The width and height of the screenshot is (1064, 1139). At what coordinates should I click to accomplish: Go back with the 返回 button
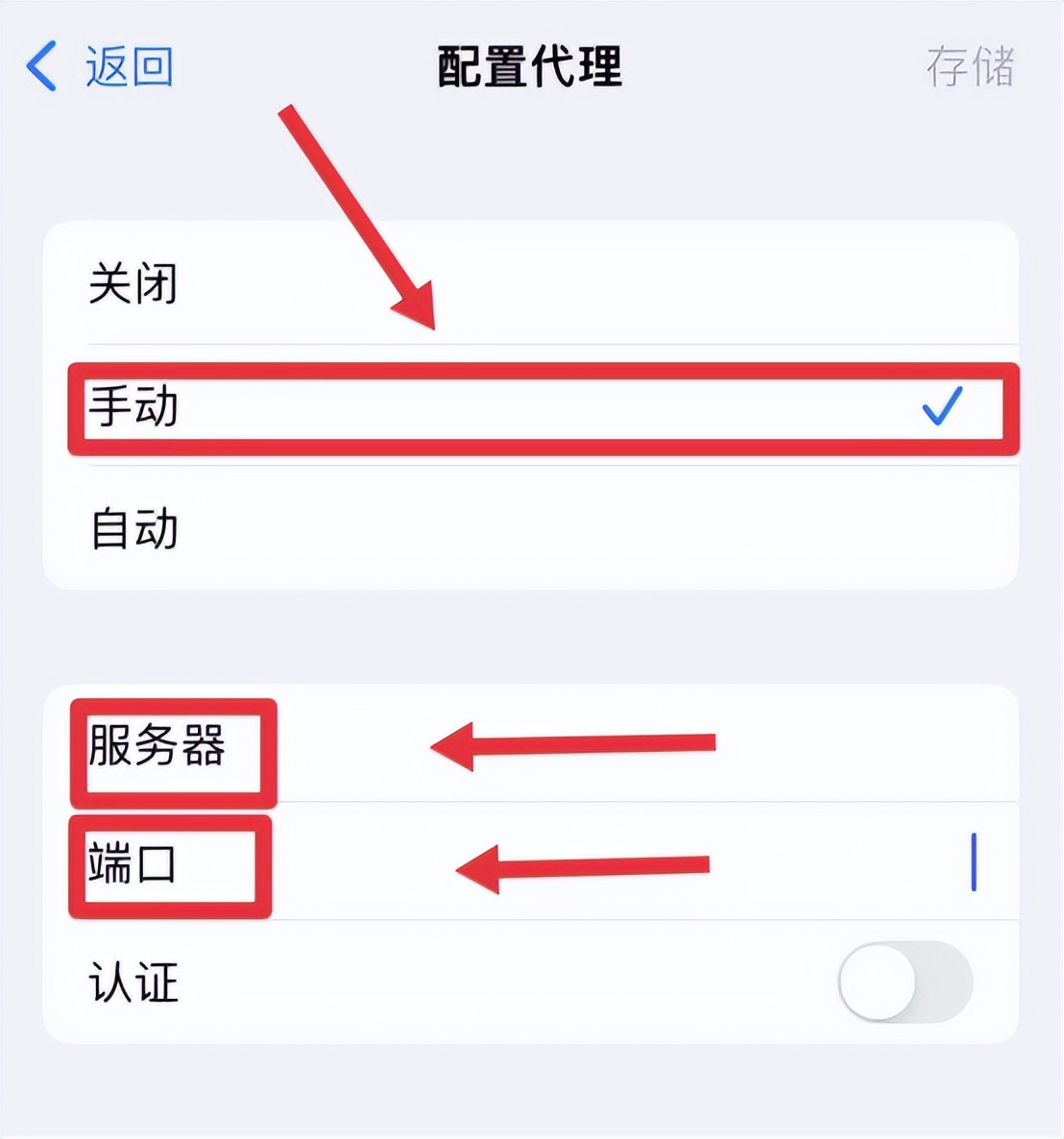101,67
